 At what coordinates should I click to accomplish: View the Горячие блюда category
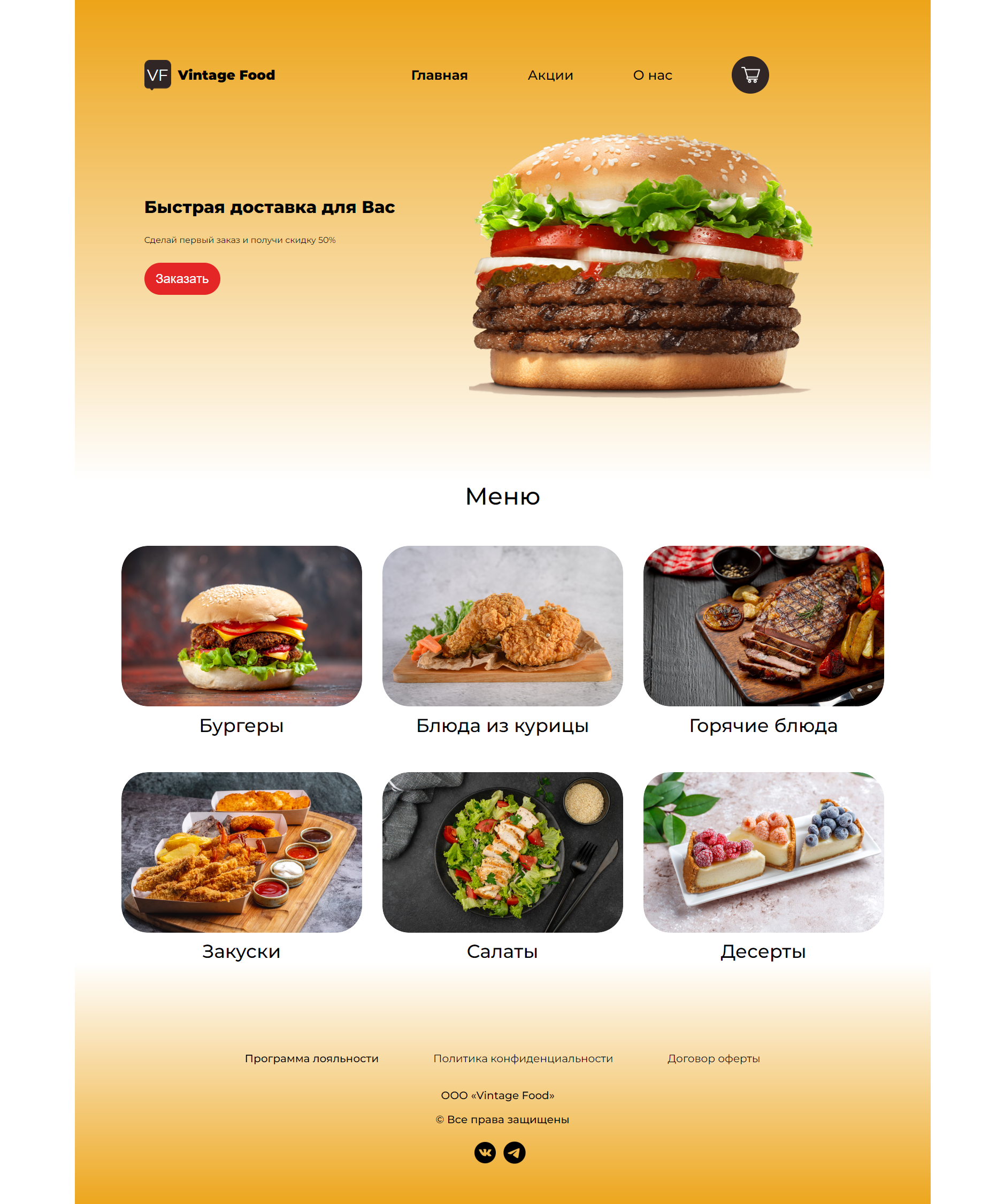coord(763,626)
